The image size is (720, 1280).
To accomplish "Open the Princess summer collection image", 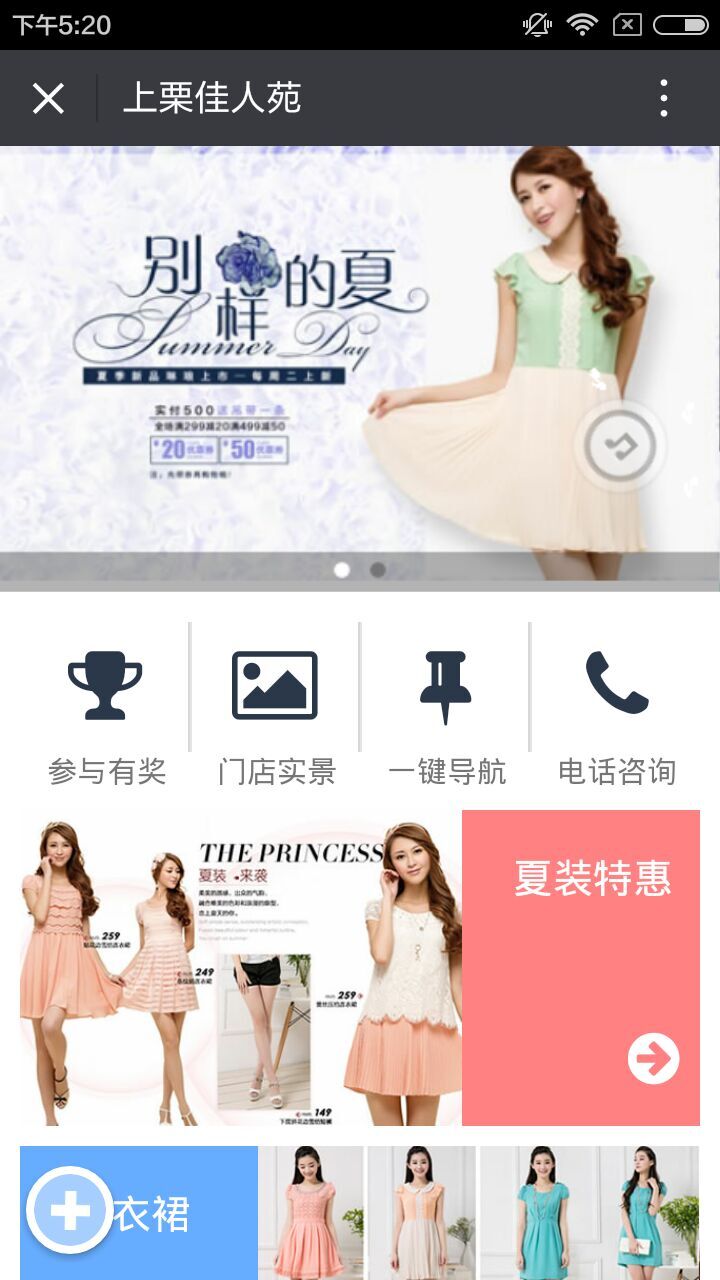I will (x=240, y=967).
